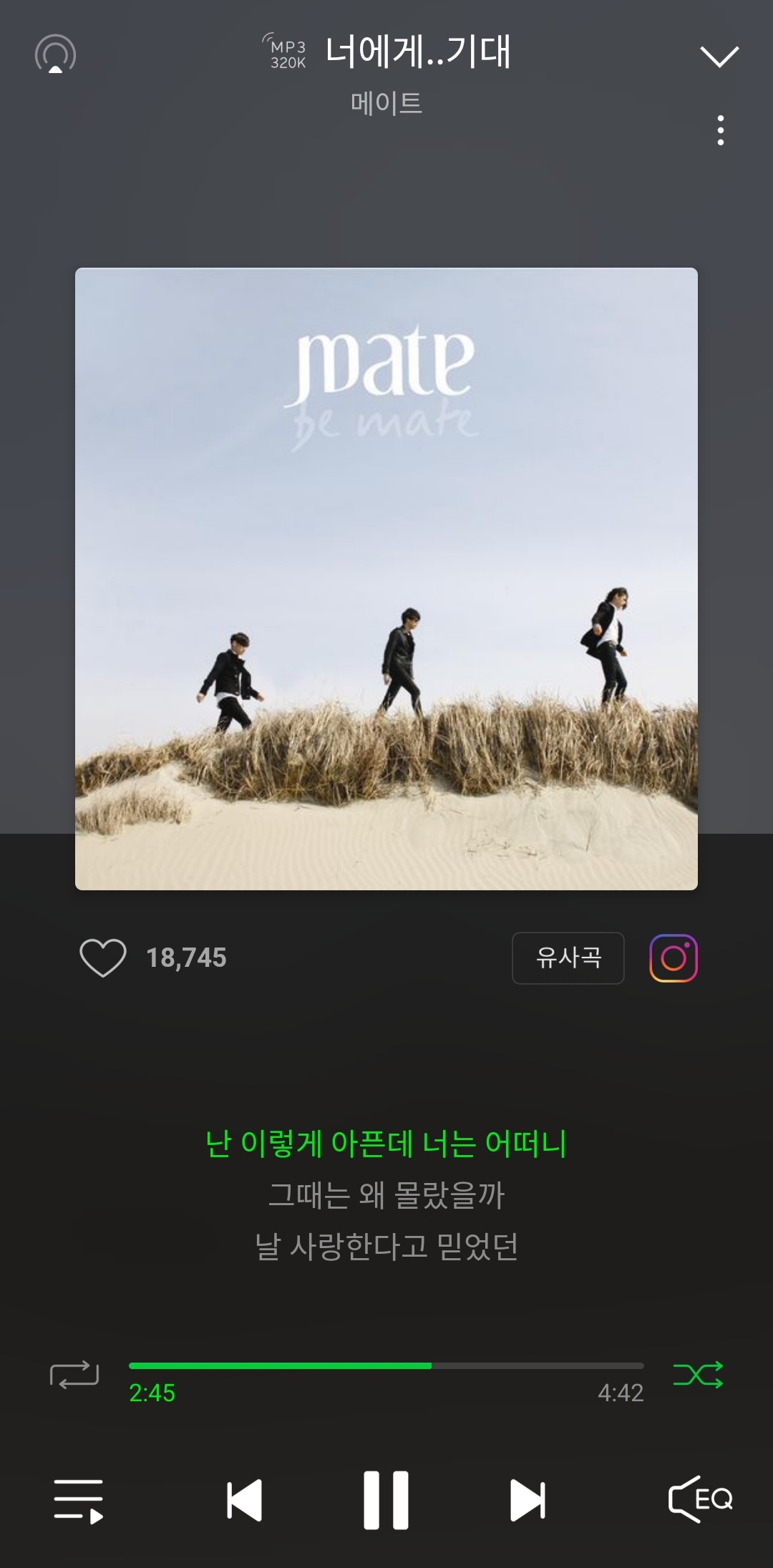Viewport: 773px width, 1568px height.
Task: Toggle the repeat mode
Action: pyautogui.click(x=74, y=1374)
